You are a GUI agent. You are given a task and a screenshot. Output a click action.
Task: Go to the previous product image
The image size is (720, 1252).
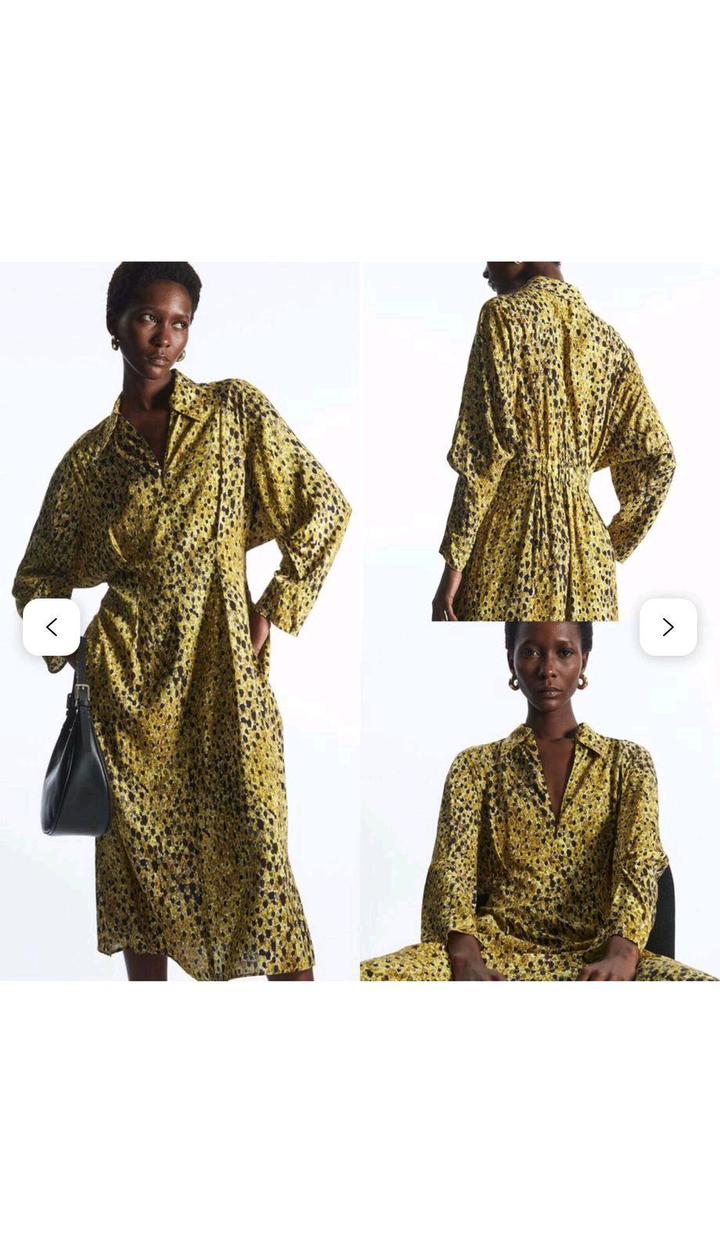pos(51,627)
